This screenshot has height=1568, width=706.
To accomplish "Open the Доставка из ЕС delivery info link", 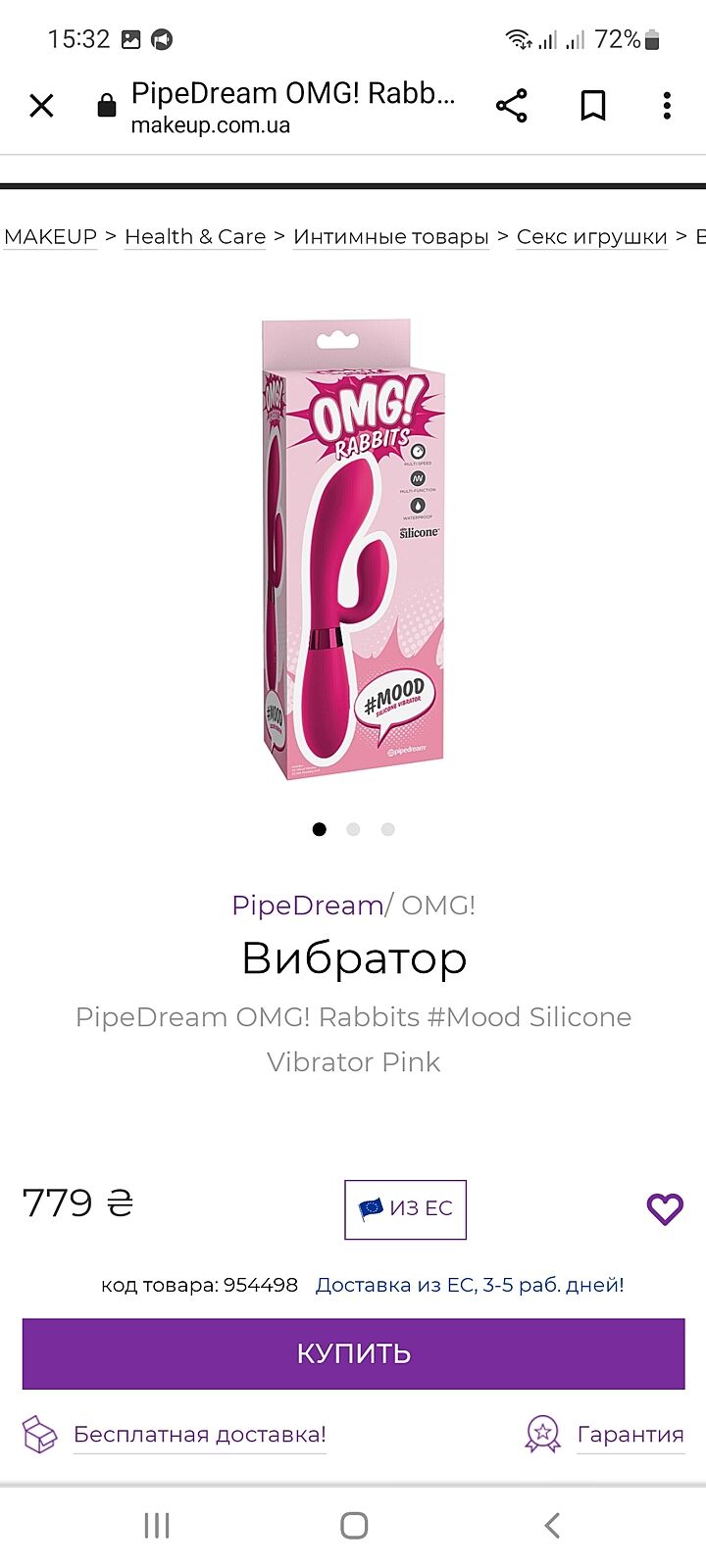I will [470, 1285].
